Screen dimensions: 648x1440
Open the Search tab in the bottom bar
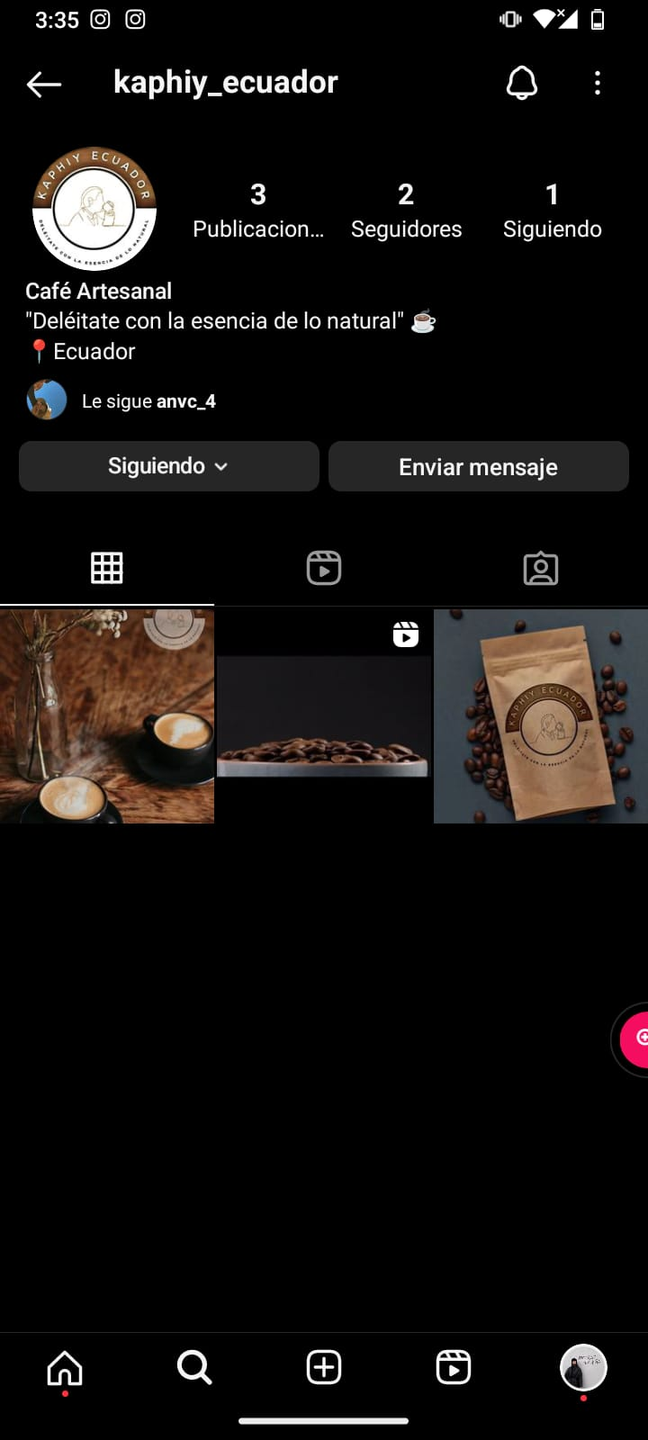coord(194,1367)
